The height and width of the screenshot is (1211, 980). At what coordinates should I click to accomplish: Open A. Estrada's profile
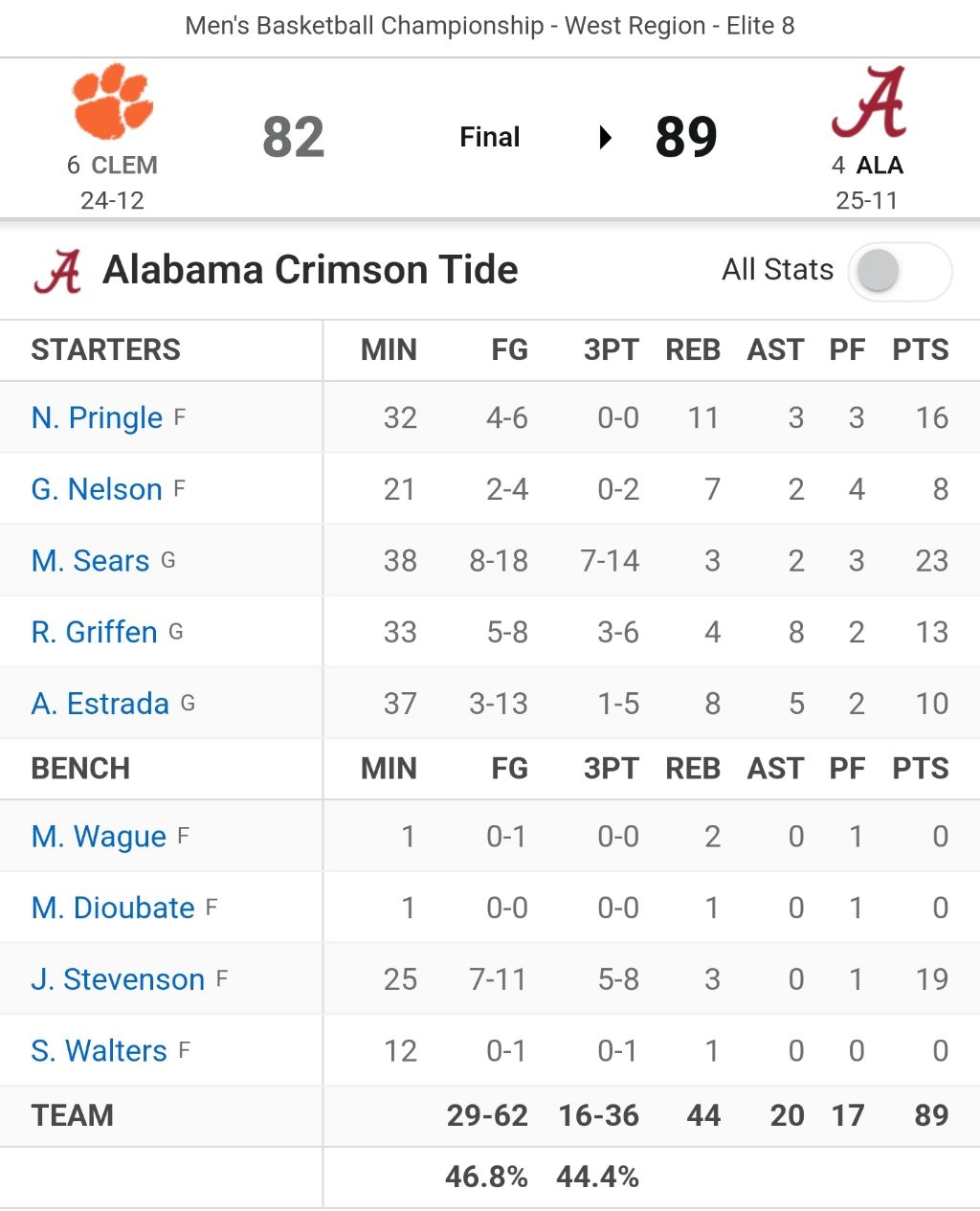click(100, 704)
